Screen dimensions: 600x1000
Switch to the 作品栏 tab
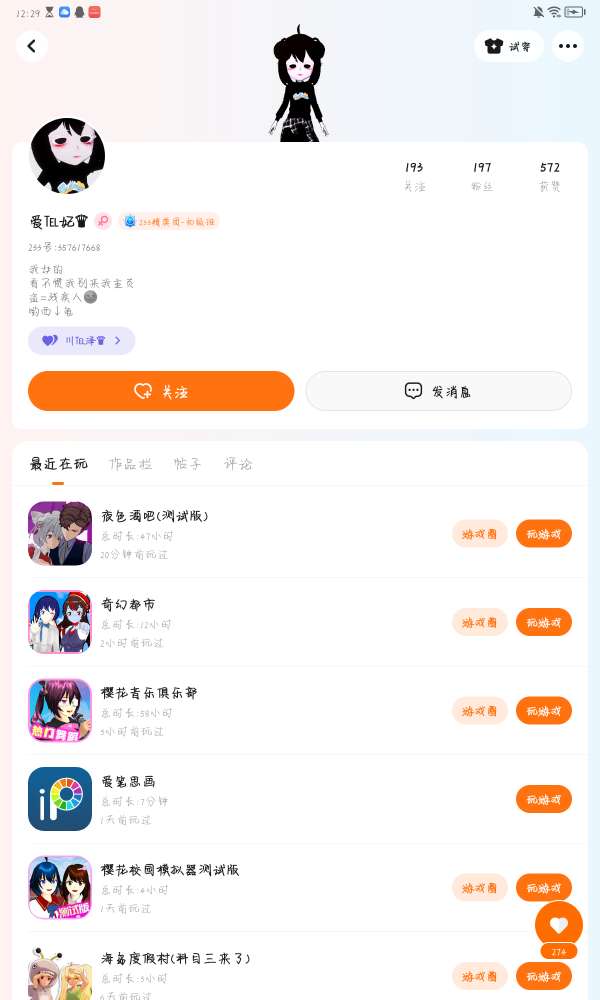click(x=130, y=464)
